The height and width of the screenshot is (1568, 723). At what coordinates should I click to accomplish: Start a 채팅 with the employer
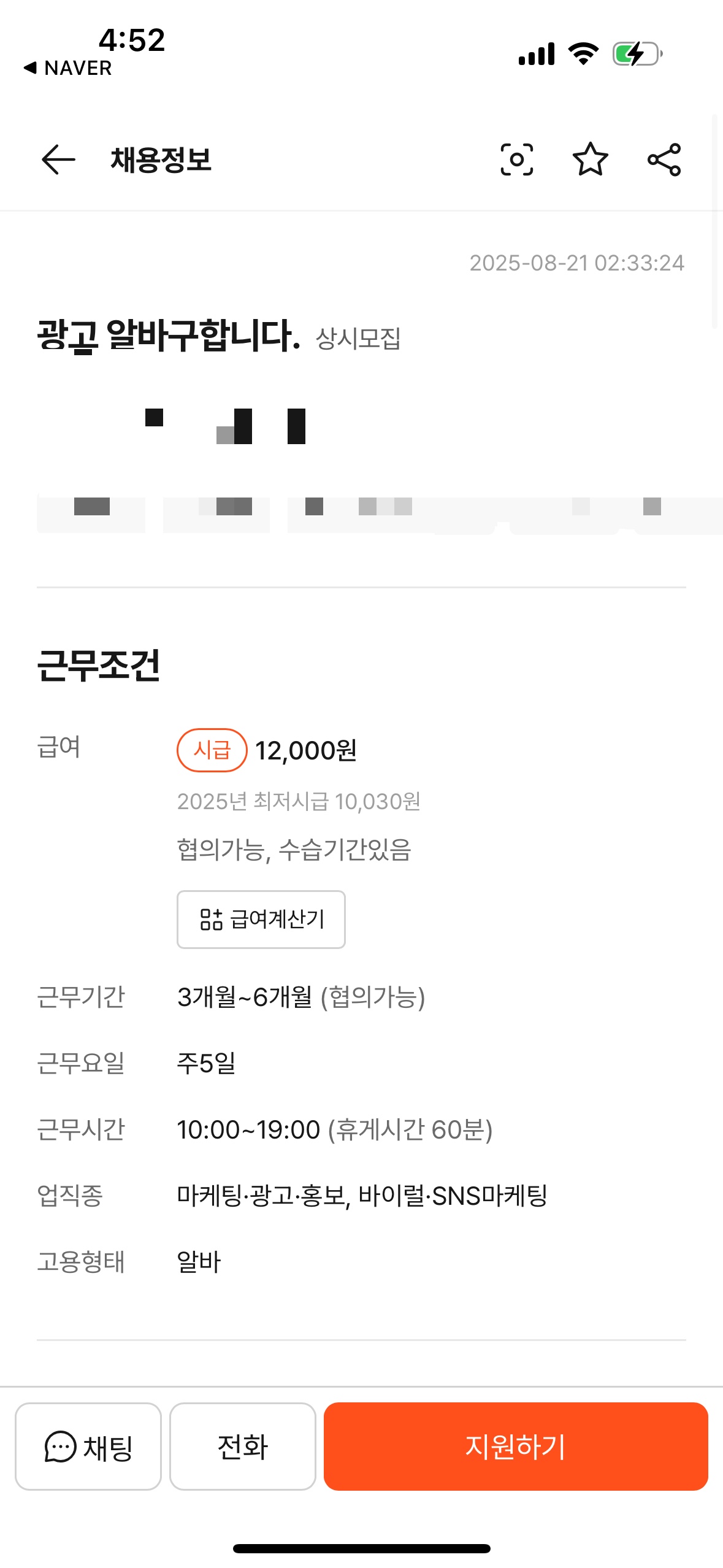tap(88, 1447)
